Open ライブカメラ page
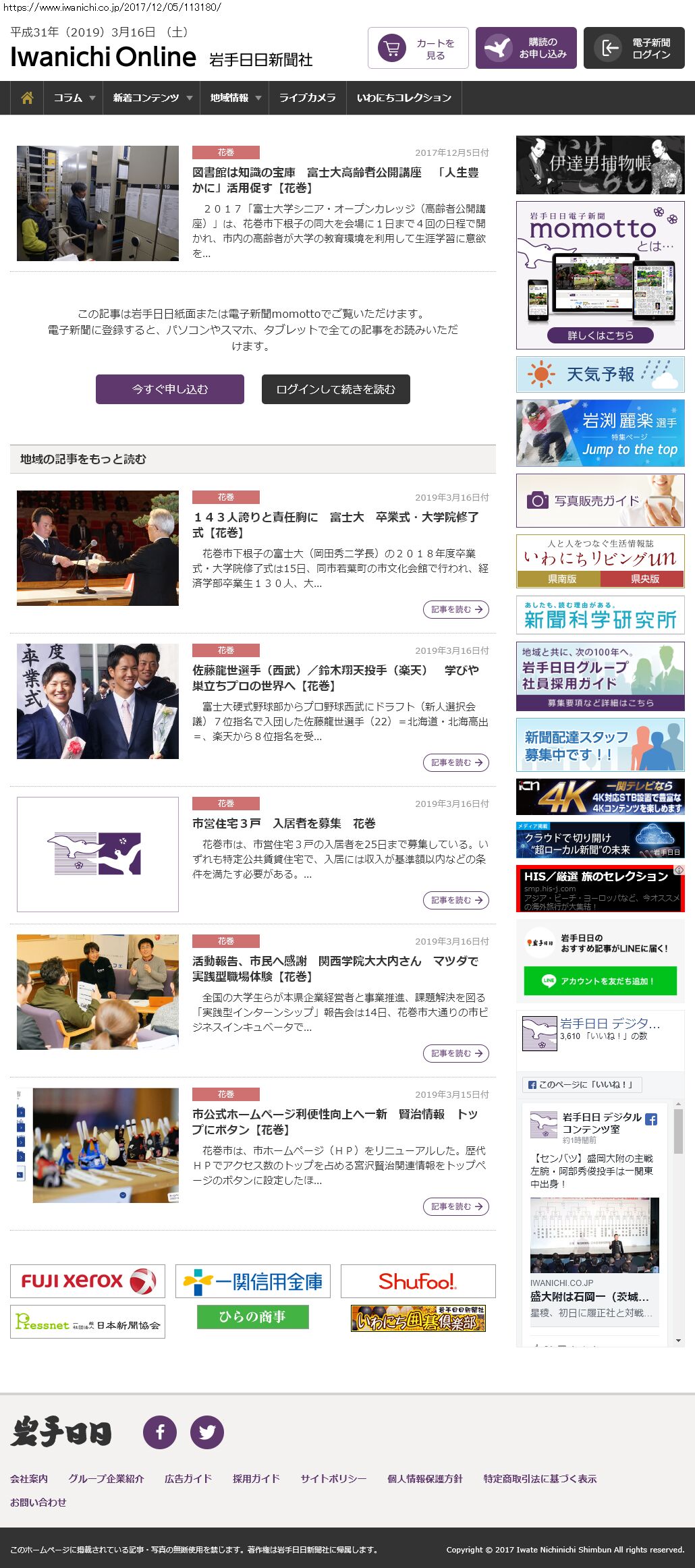Screen dimensions: 695x1568 tap(307, 98)
